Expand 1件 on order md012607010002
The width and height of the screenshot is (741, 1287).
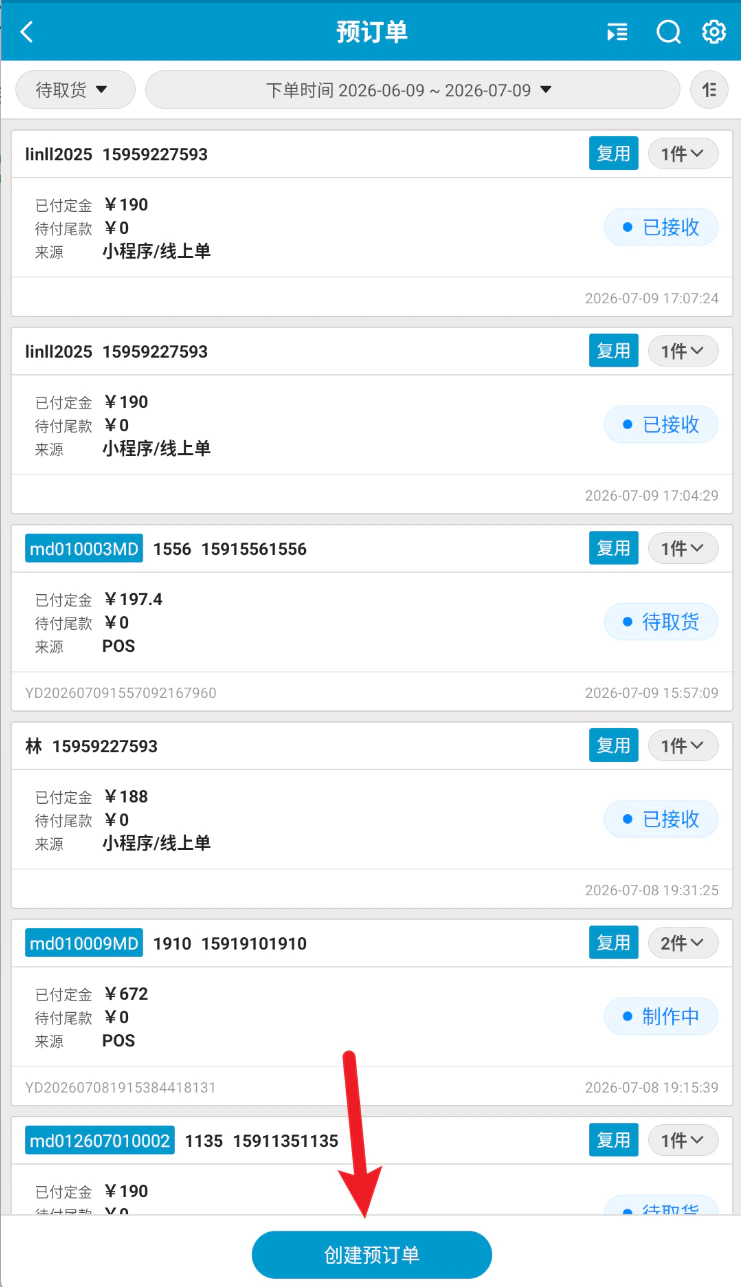[x=683, y=1140]
